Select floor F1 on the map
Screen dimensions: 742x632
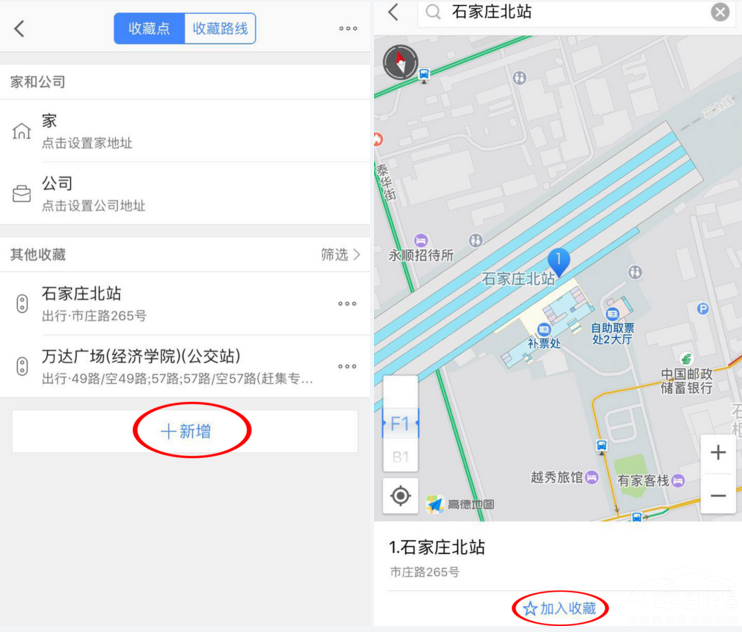pyautogui.click(x=400, y=423)
